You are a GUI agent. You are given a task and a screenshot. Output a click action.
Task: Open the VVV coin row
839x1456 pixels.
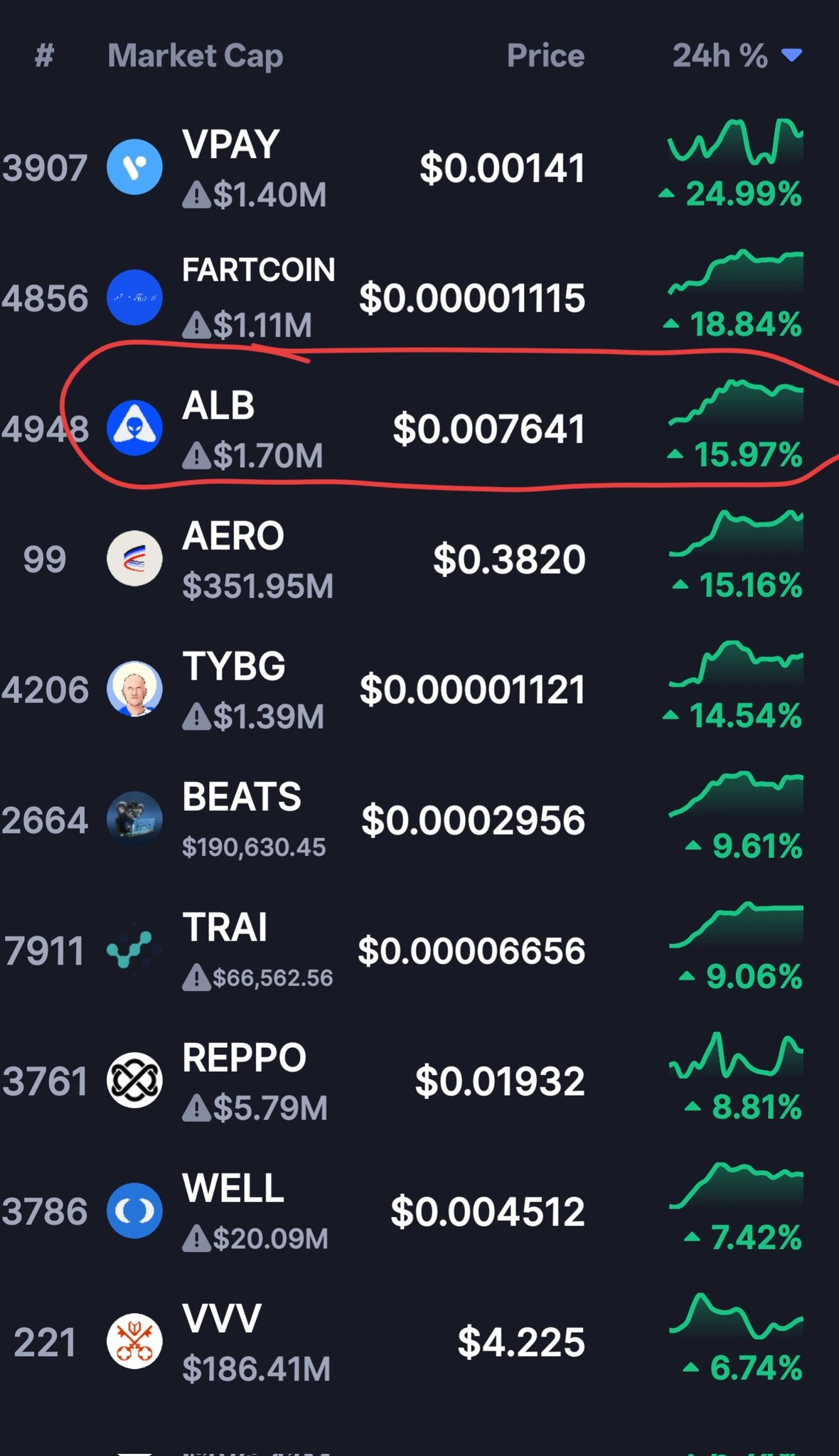(222, 1319)
